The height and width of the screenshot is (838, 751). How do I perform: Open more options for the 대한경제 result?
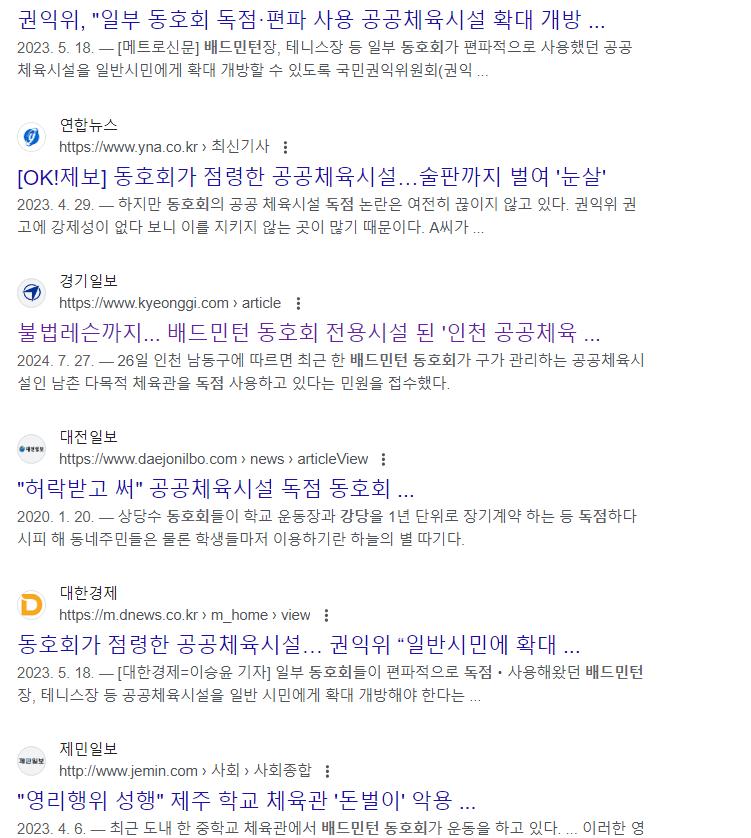[326, 615]
